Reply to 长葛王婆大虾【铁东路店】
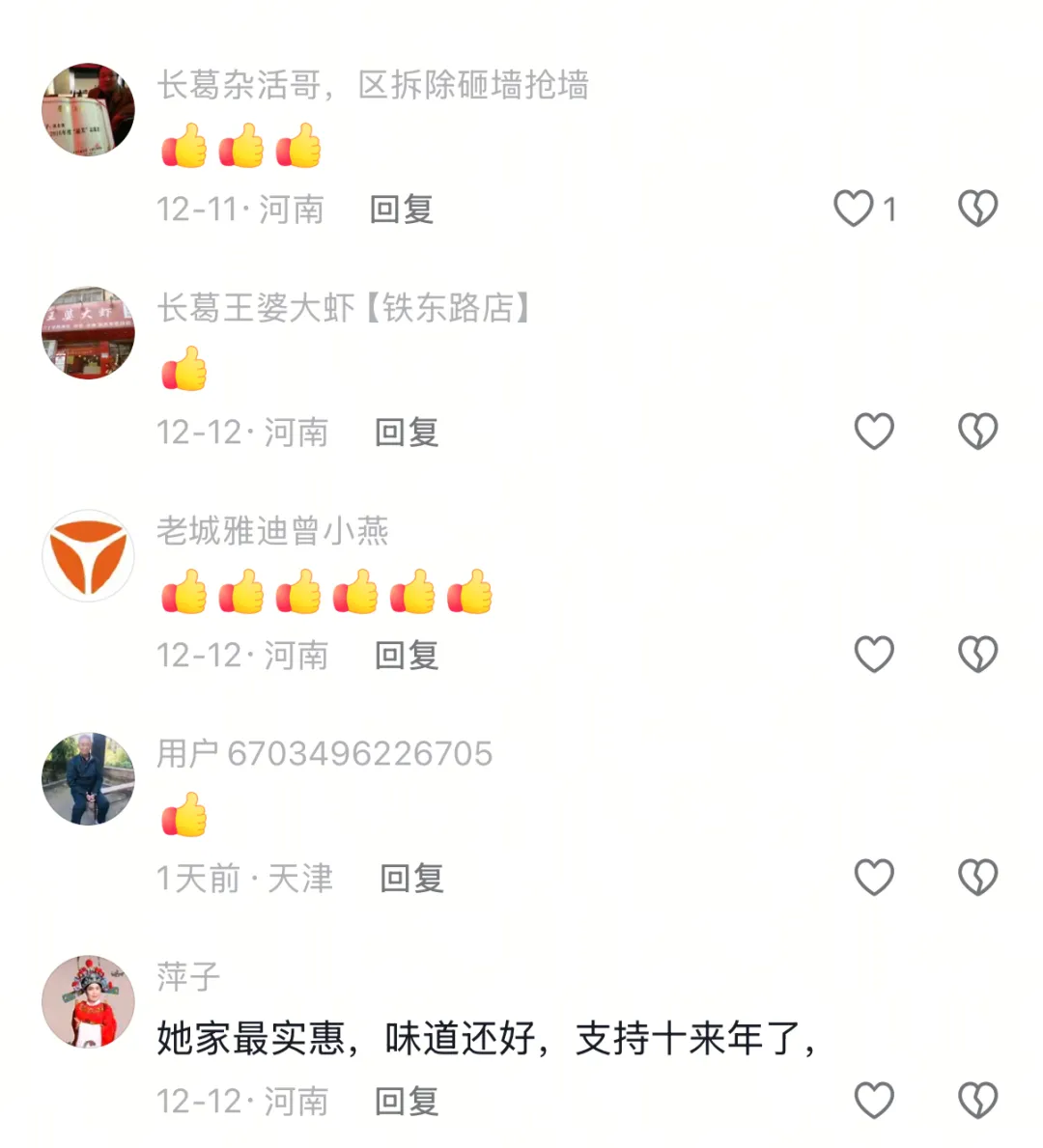Image resolution: width=1043 pixels, height=1148 pixels. (407, 432)
